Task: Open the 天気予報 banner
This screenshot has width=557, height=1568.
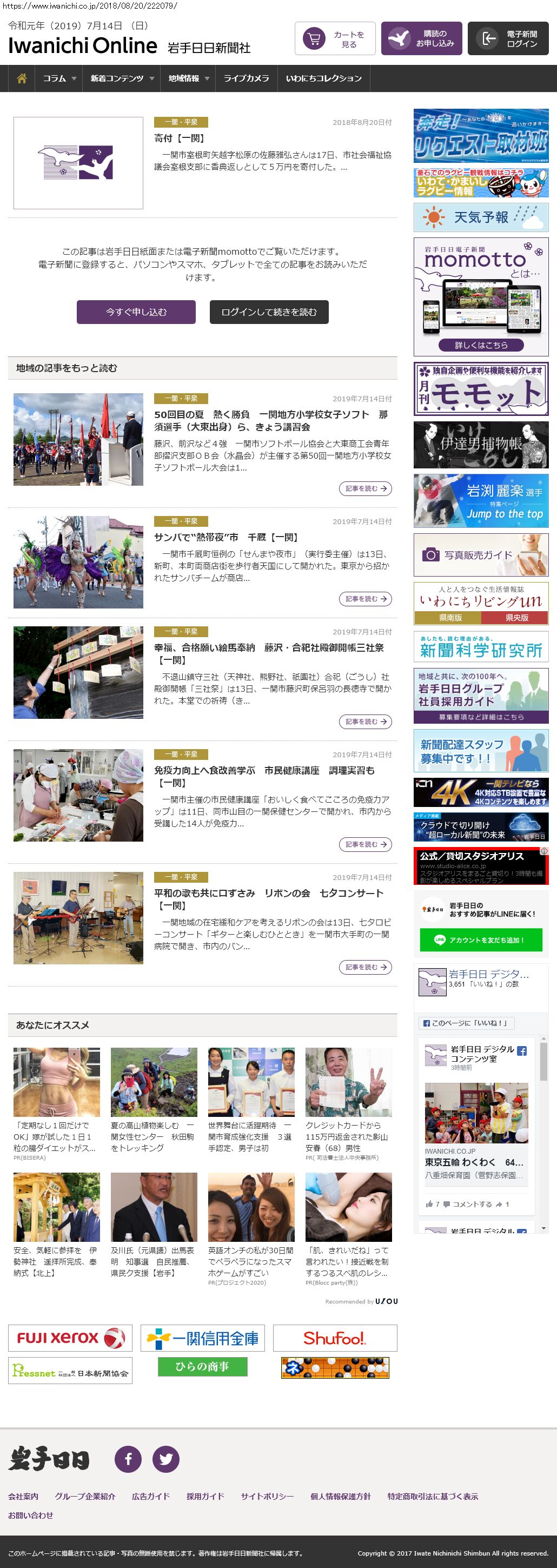Action: click(480, 217)
